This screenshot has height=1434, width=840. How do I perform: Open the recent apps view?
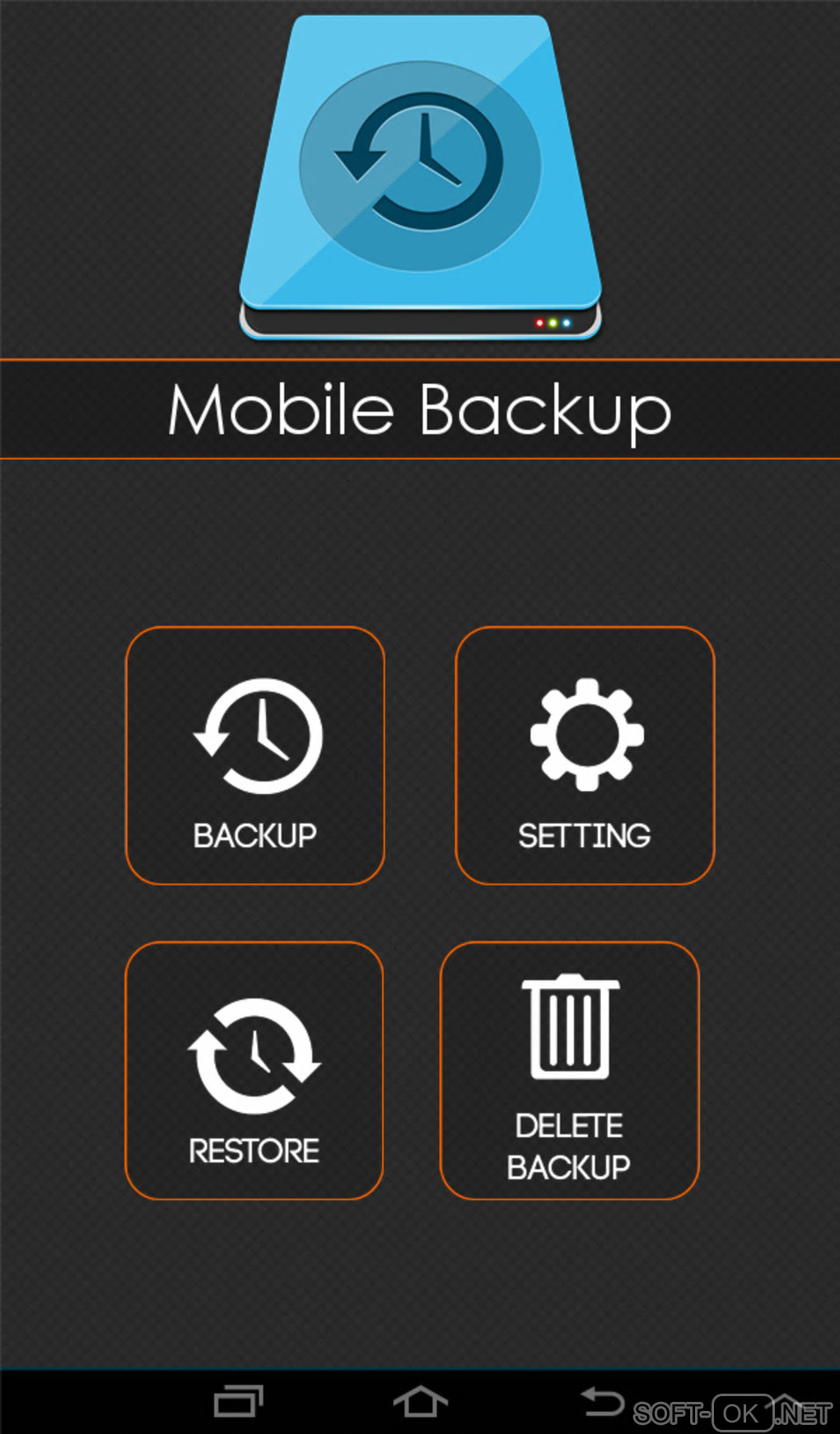click(238, 1401)
